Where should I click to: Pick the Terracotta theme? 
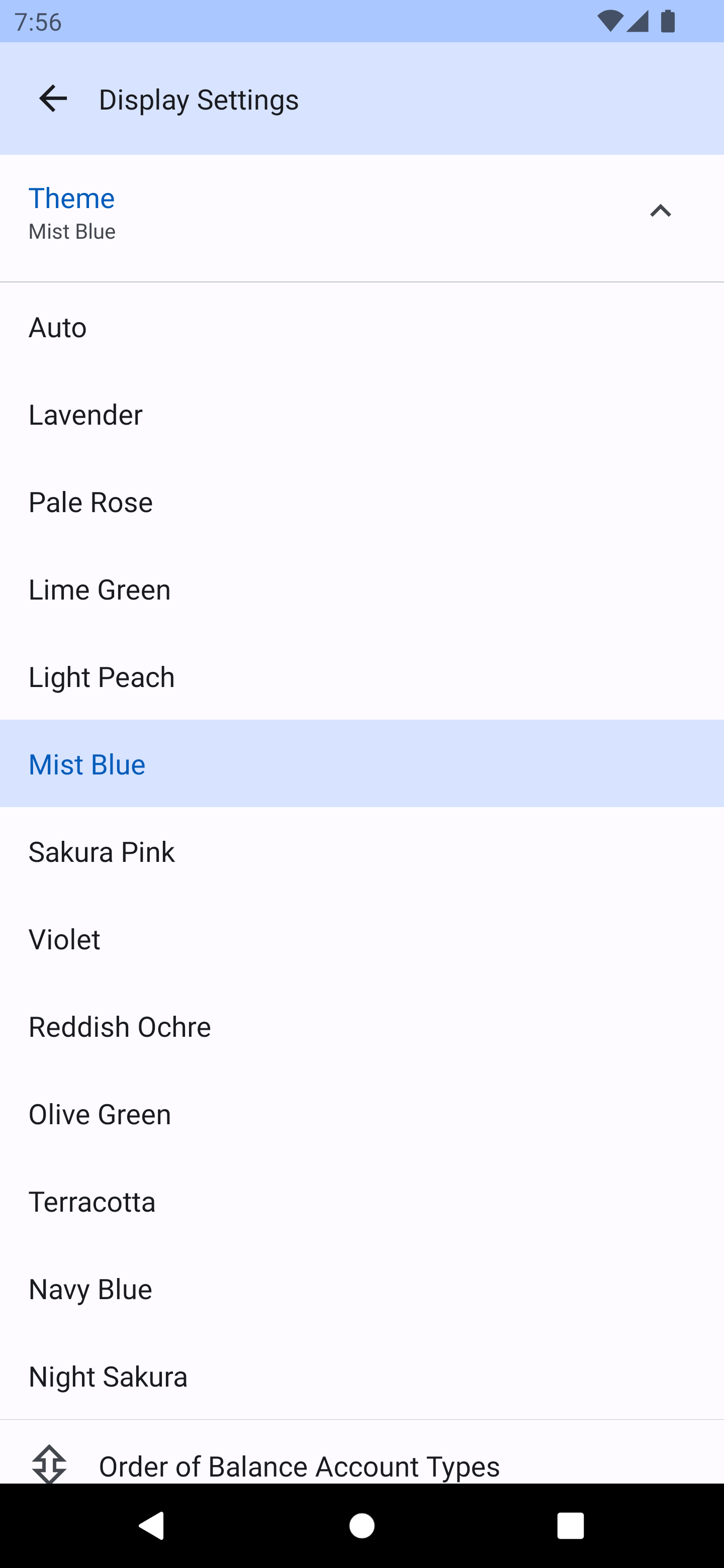[x=361, y=1202]
